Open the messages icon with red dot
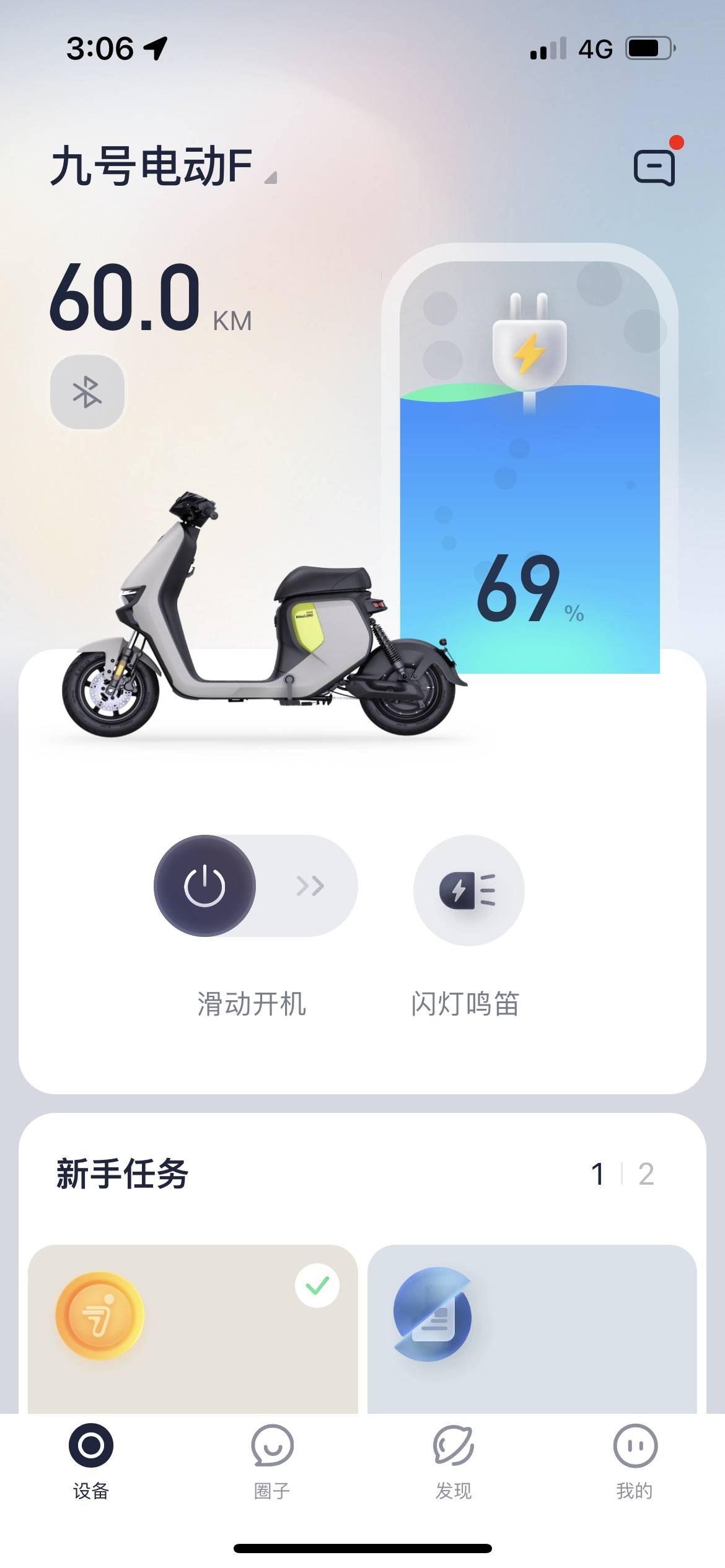The height and width of the screenshot is (1568, 725). 654,167
